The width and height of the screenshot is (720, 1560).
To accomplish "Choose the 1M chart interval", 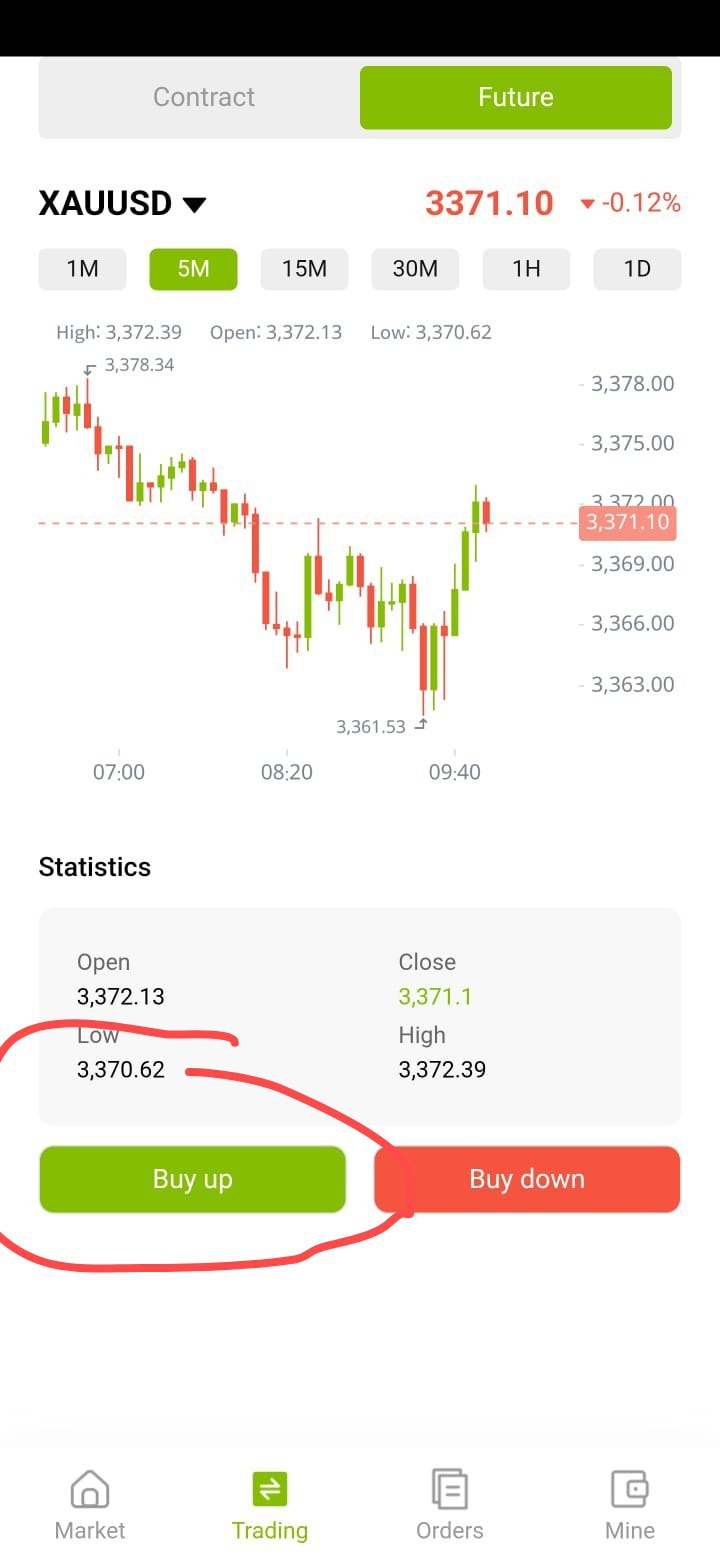I will tap(82, 269).
